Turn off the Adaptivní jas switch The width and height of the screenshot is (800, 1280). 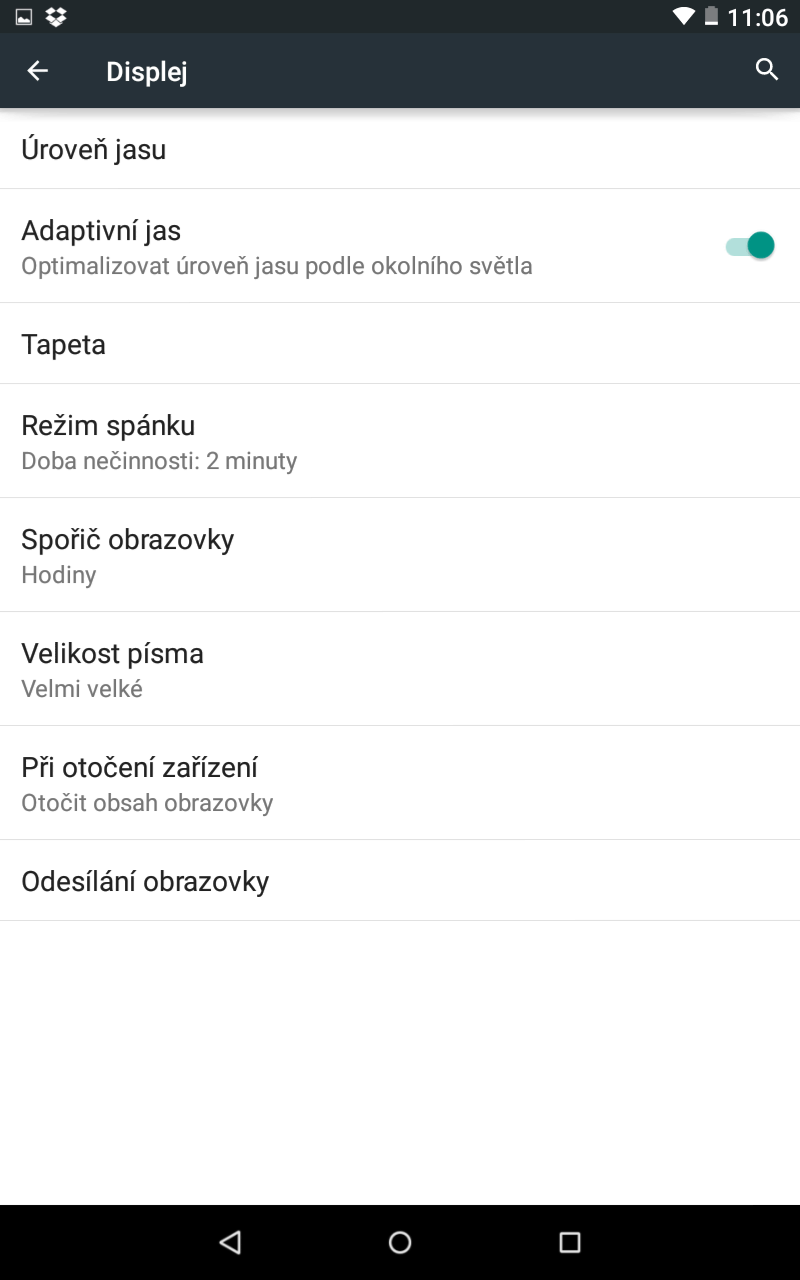click(x=750, y=245)
